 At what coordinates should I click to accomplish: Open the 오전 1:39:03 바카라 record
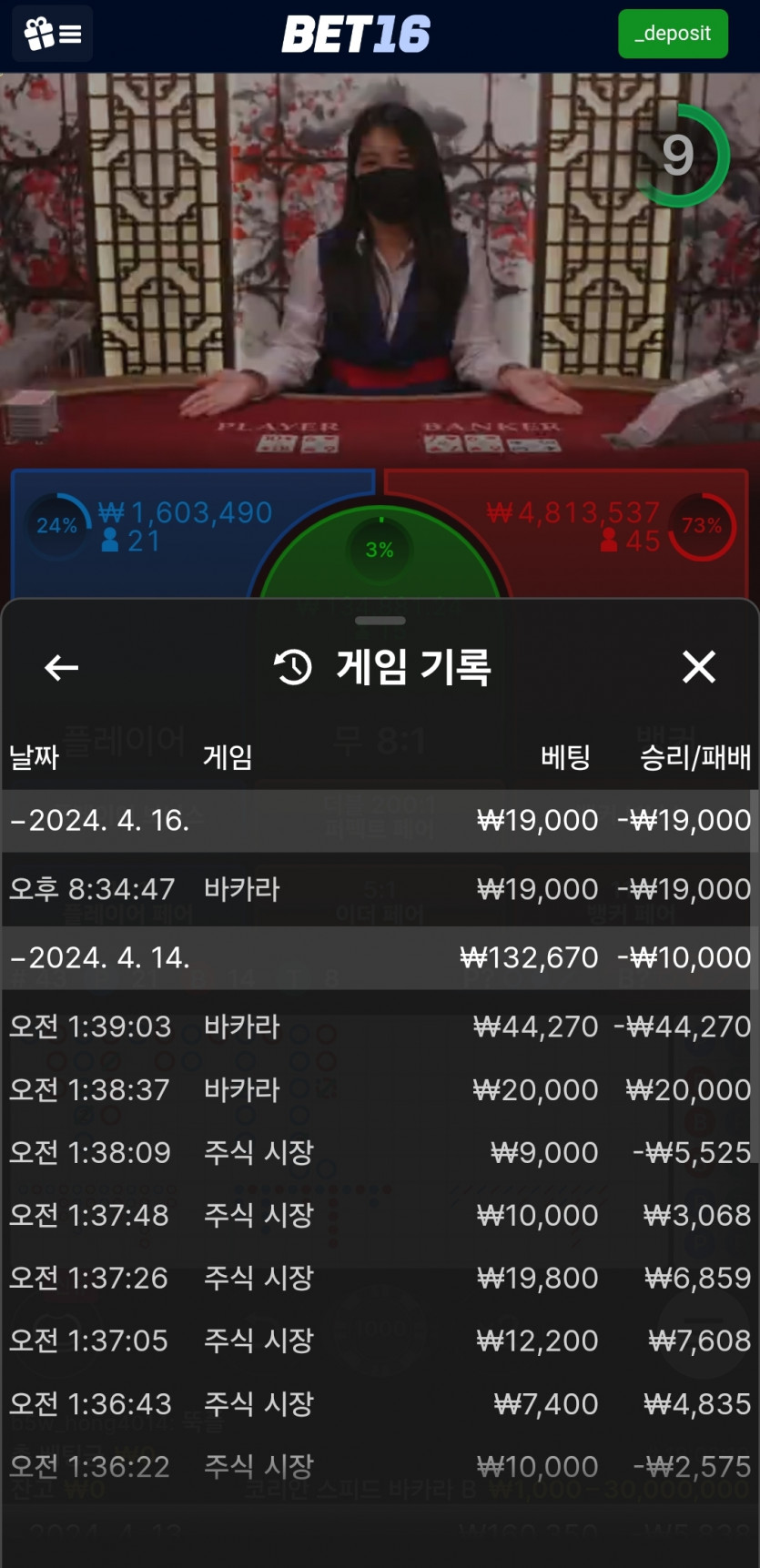coord(380,1027)
